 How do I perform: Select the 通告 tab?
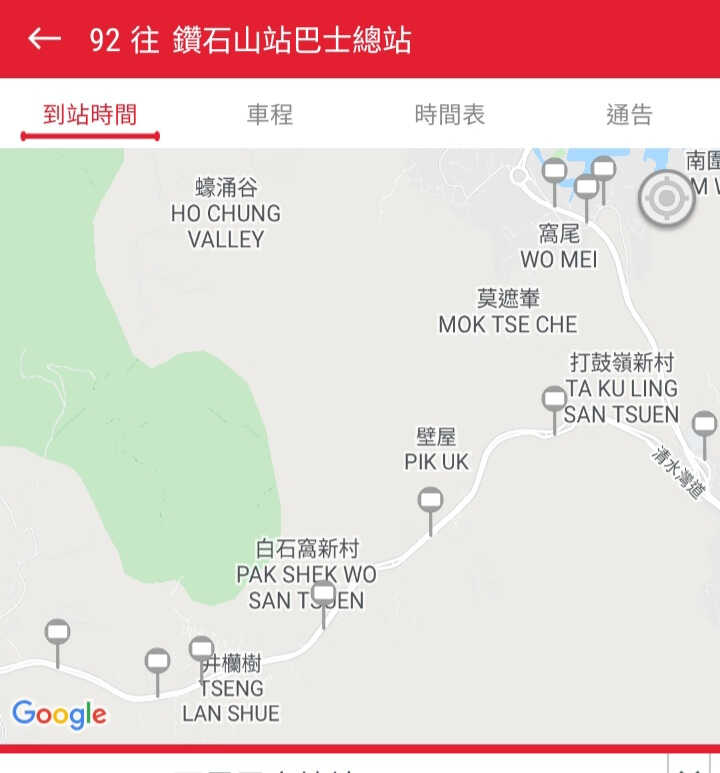pyautogui.click(x=629, y=115)
